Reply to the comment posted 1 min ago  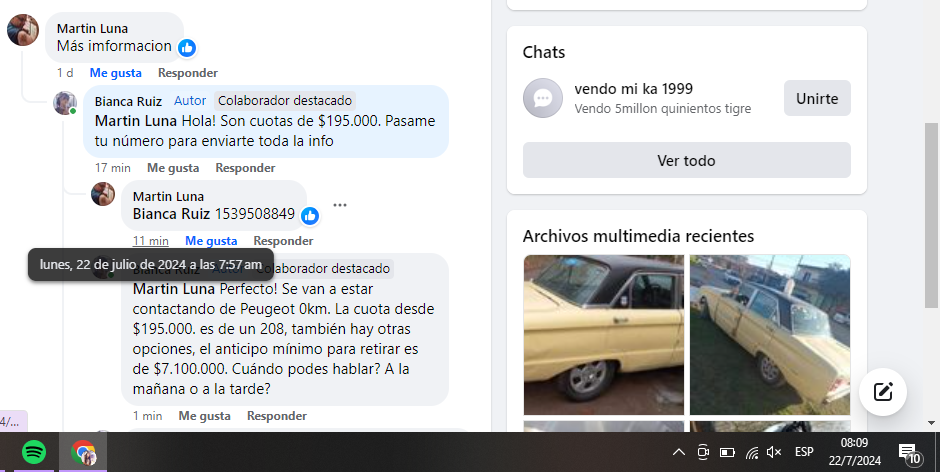(x=277, y=416)
